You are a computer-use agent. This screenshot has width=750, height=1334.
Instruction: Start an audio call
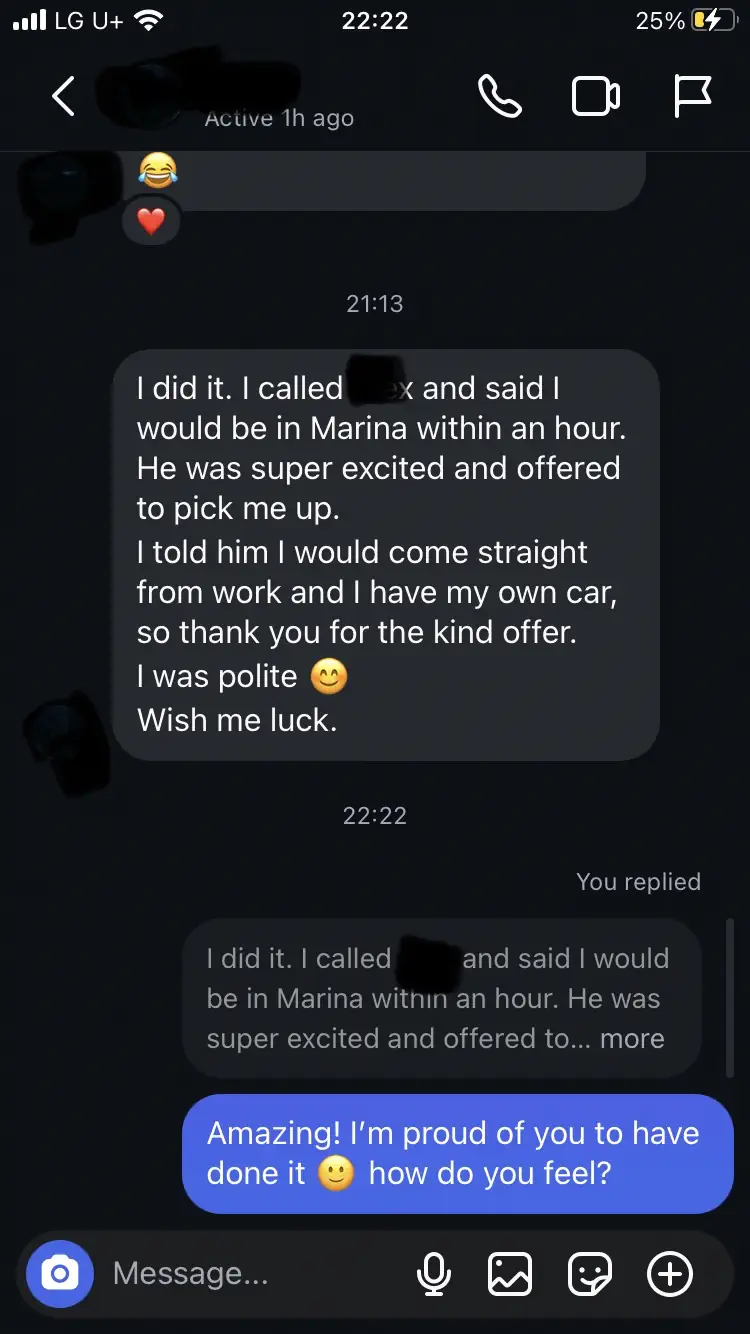[500, 97]
